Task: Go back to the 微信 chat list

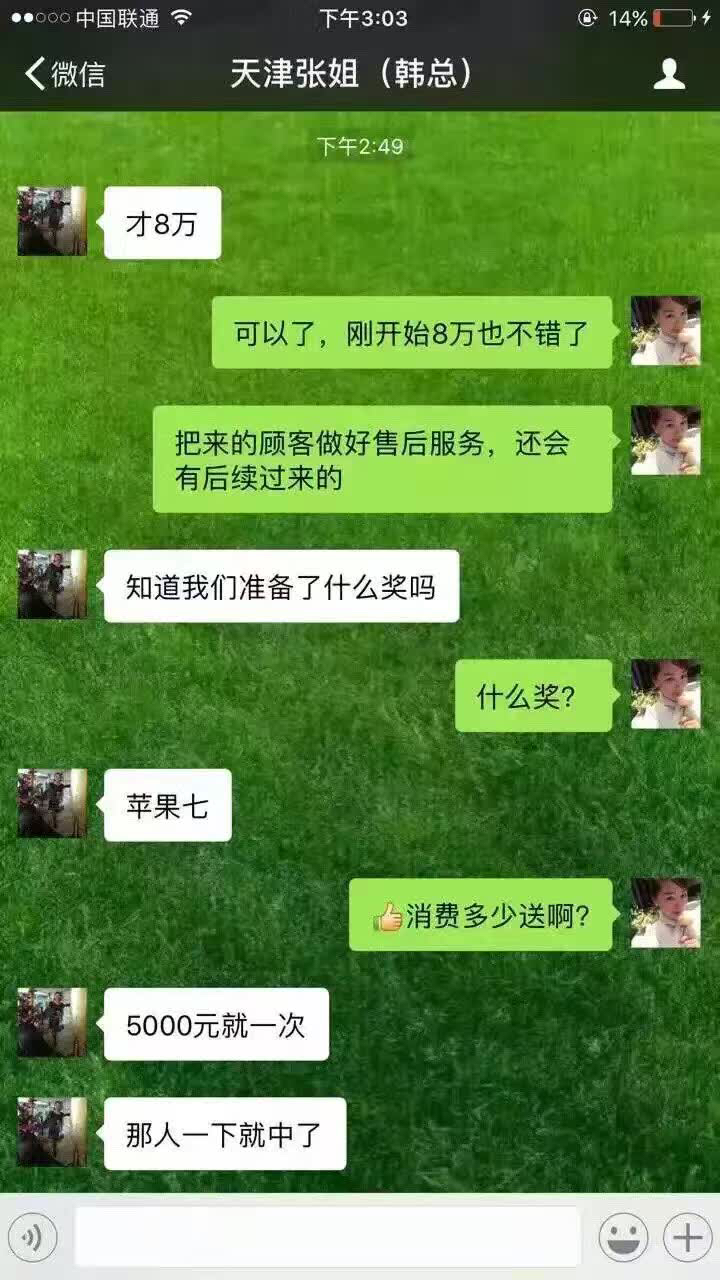Action: (x=64, y=75)
